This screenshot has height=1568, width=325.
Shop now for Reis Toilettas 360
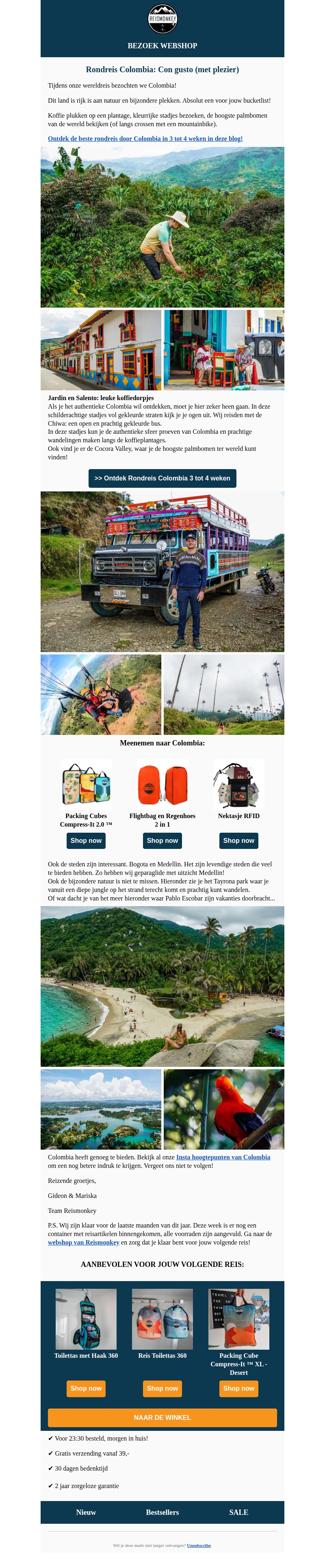pos(162,1389)
